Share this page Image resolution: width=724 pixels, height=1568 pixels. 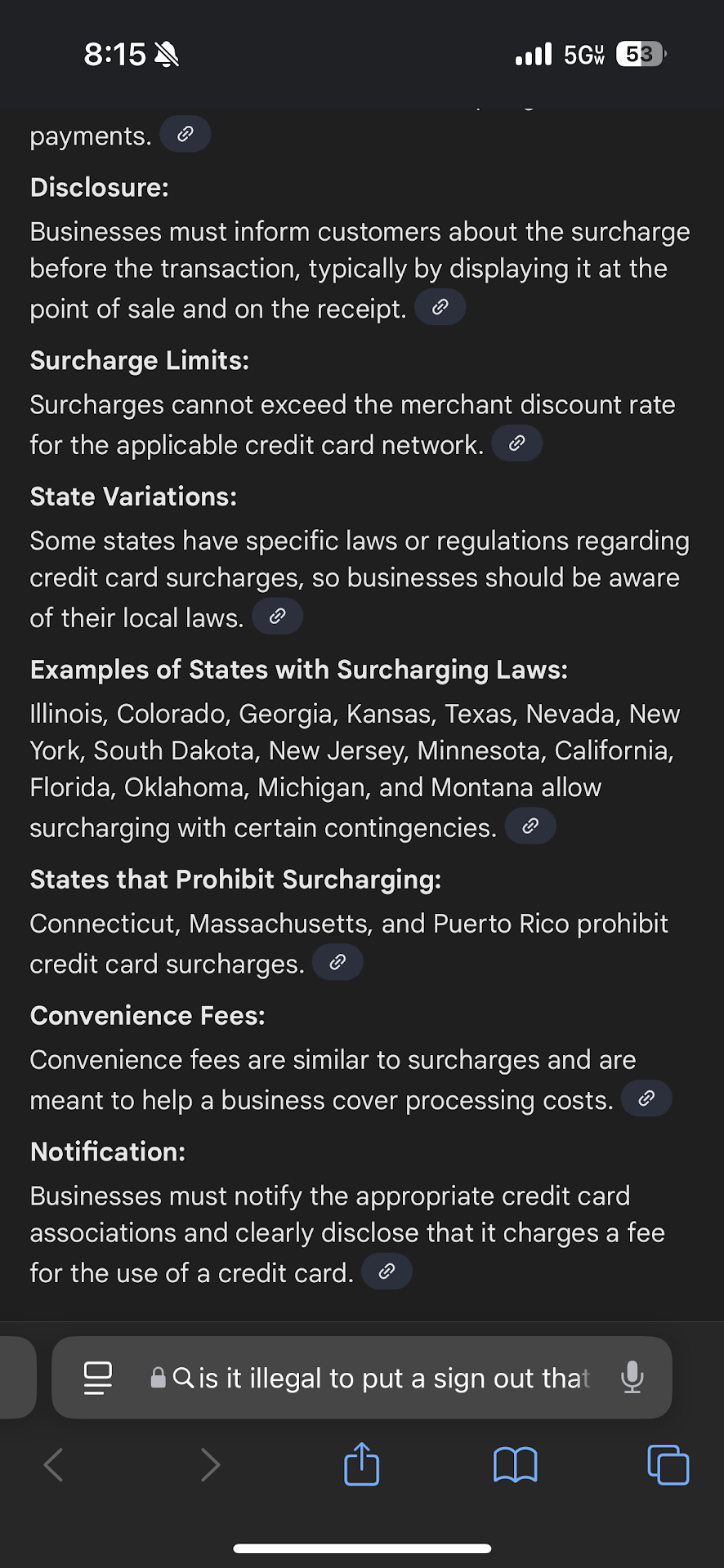[362, 1464]
